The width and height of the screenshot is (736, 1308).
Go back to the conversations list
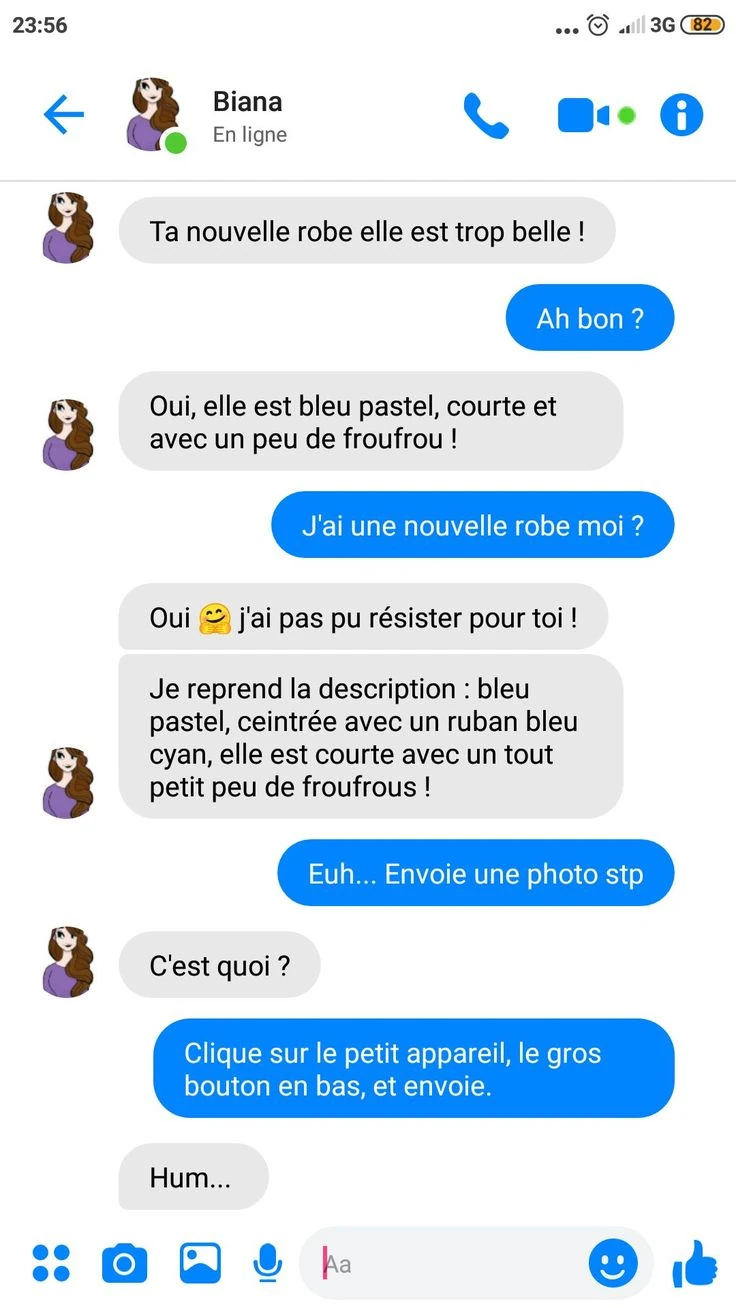click(63, 116)
